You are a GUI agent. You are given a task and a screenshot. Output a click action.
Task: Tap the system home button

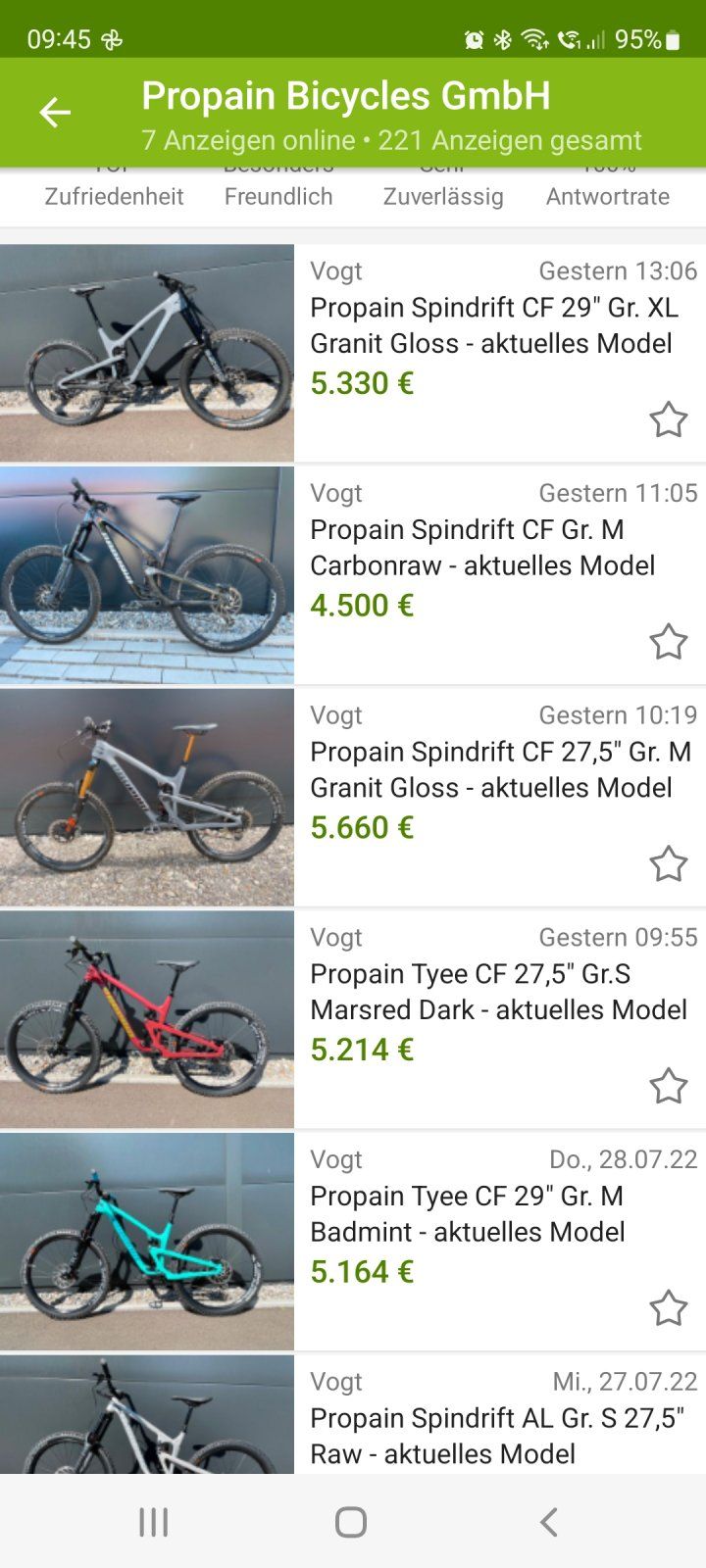[351, 1522]
